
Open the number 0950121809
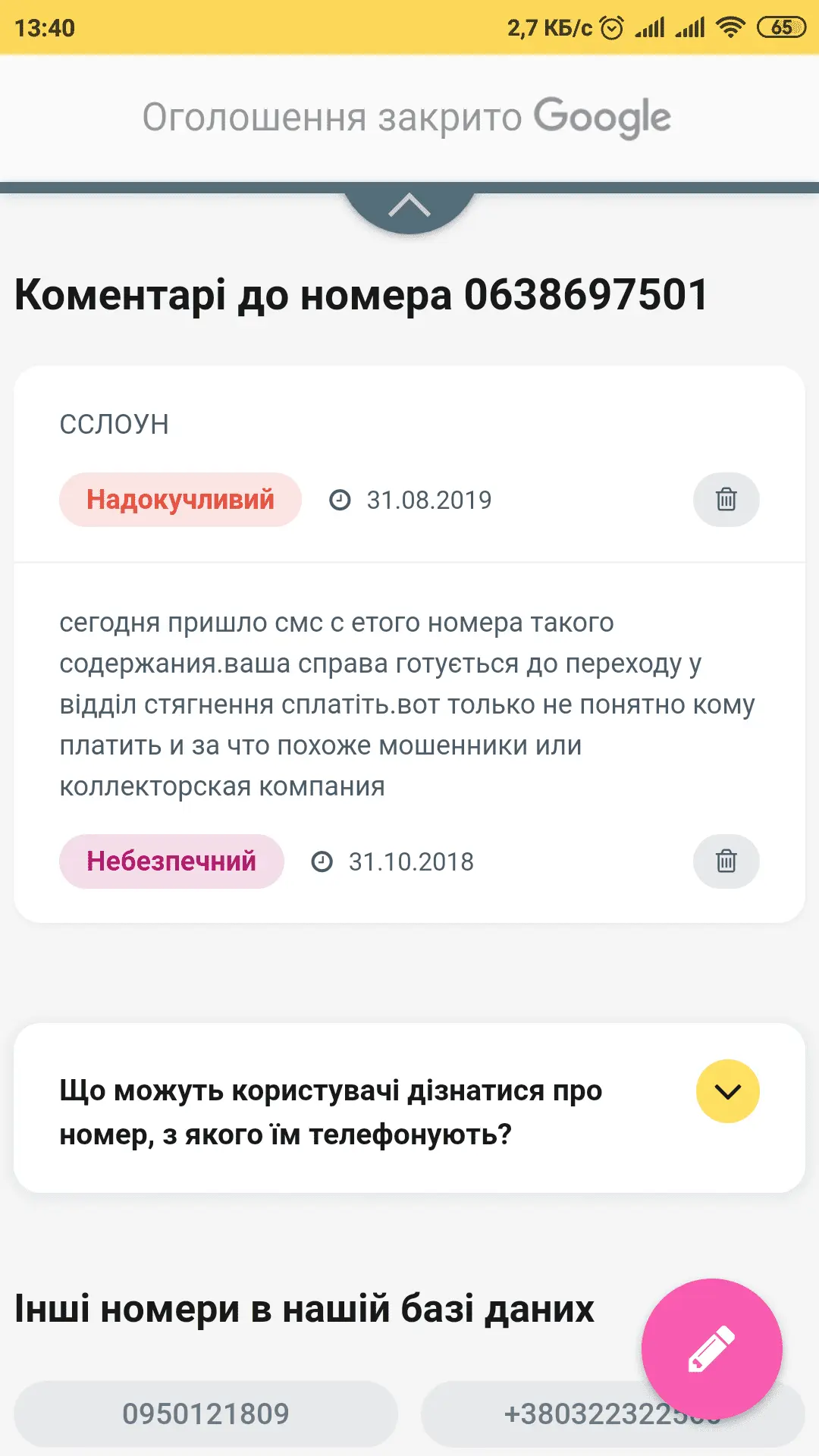pyautogui.click(x=206, y=1414)
